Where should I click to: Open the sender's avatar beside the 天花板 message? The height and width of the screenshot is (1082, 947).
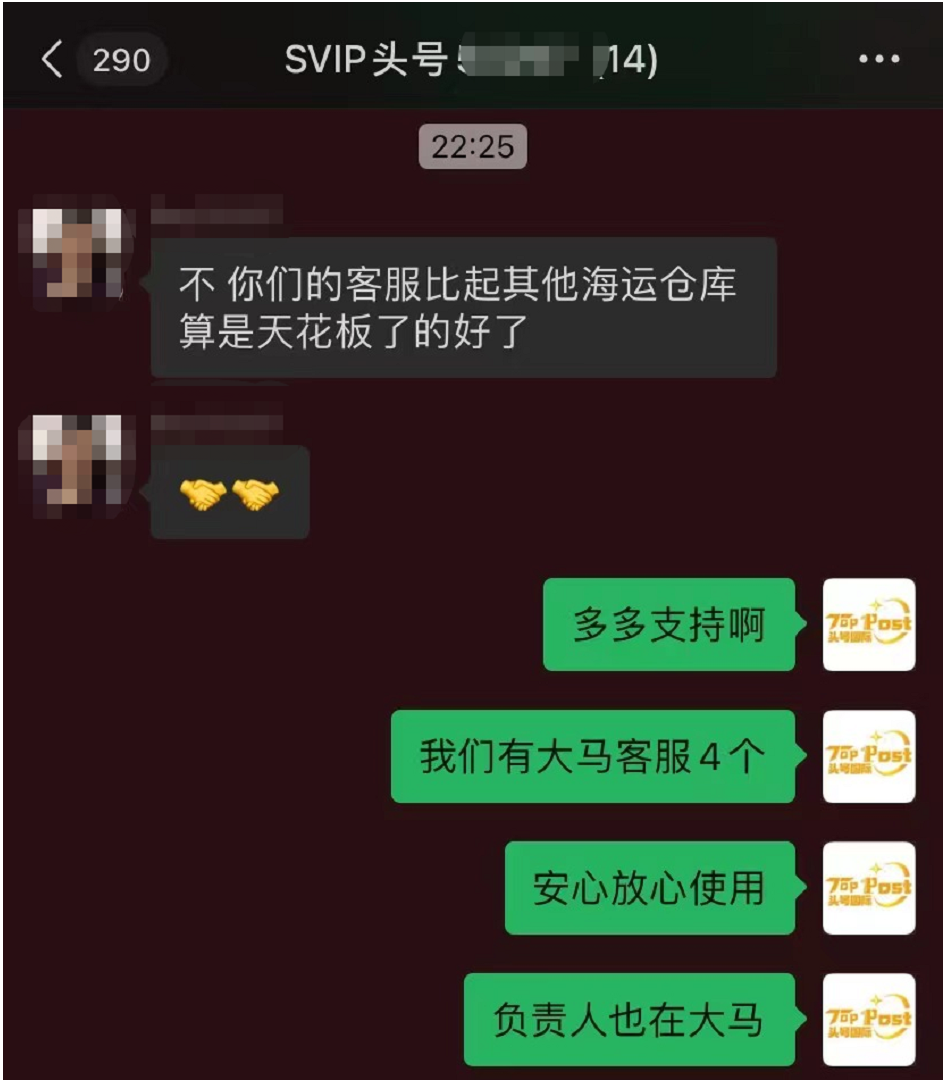point(77,254)
